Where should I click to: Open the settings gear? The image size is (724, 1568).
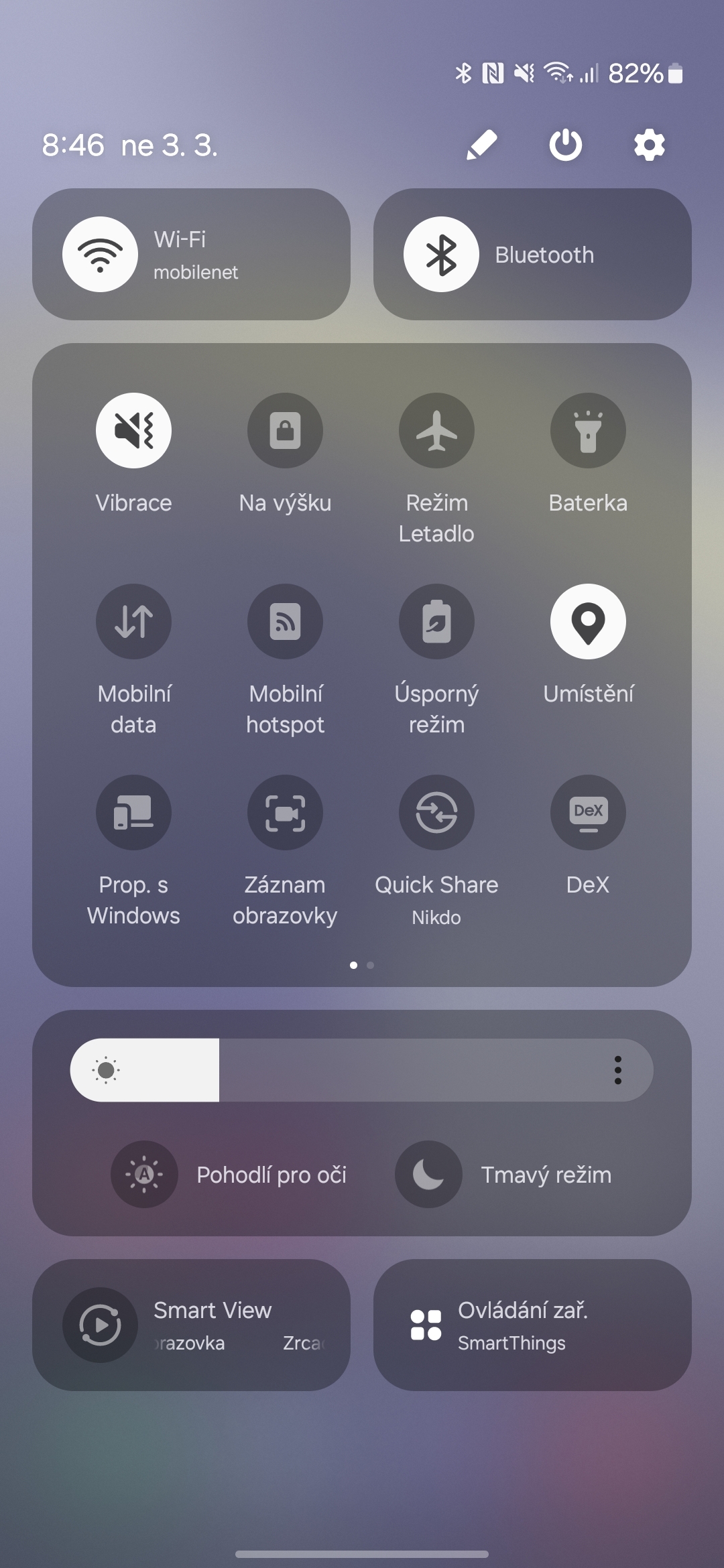(x=649, y=145)
